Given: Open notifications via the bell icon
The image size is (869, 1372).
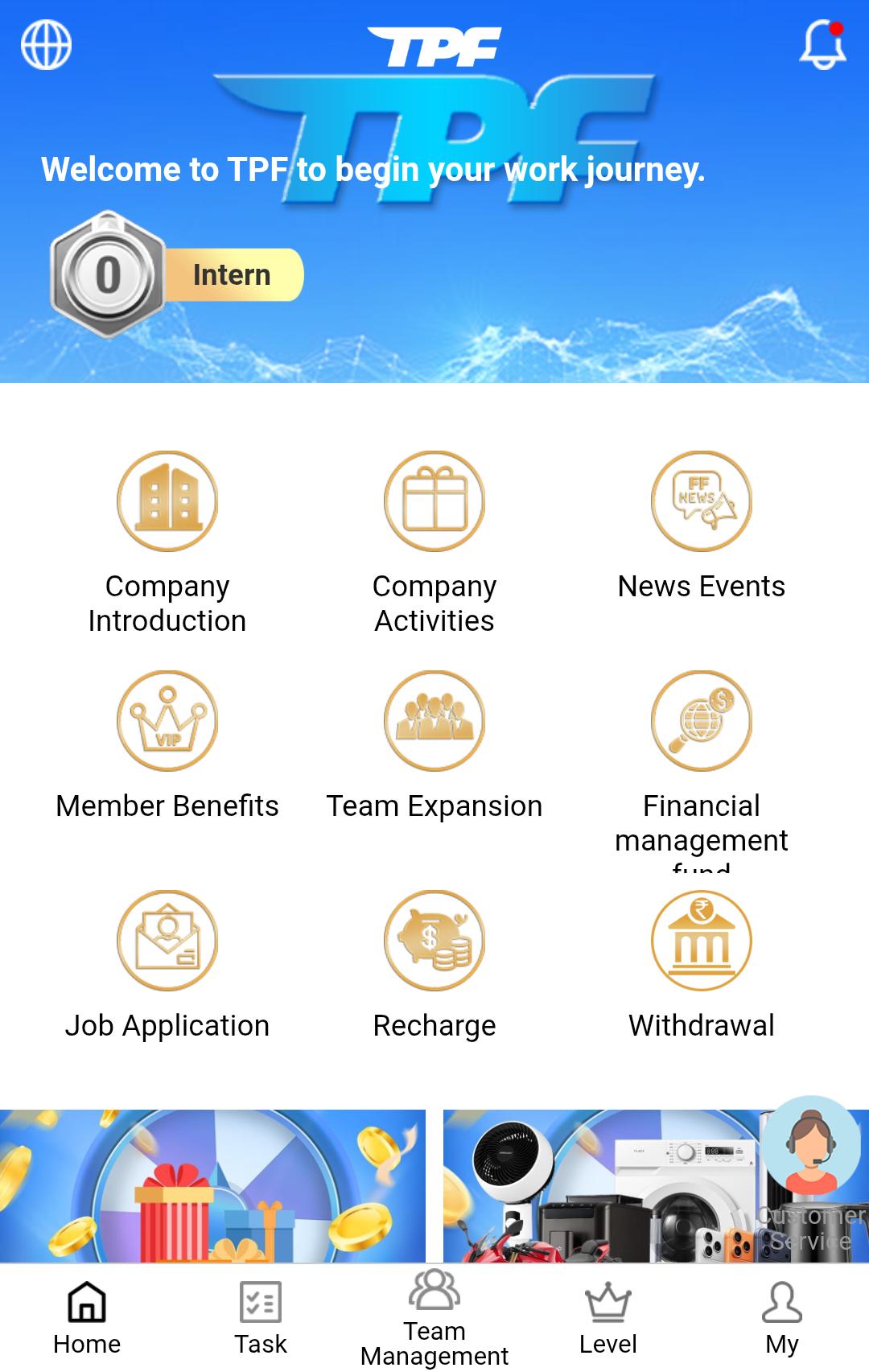Looking at the screenshot, I should 823,44.
